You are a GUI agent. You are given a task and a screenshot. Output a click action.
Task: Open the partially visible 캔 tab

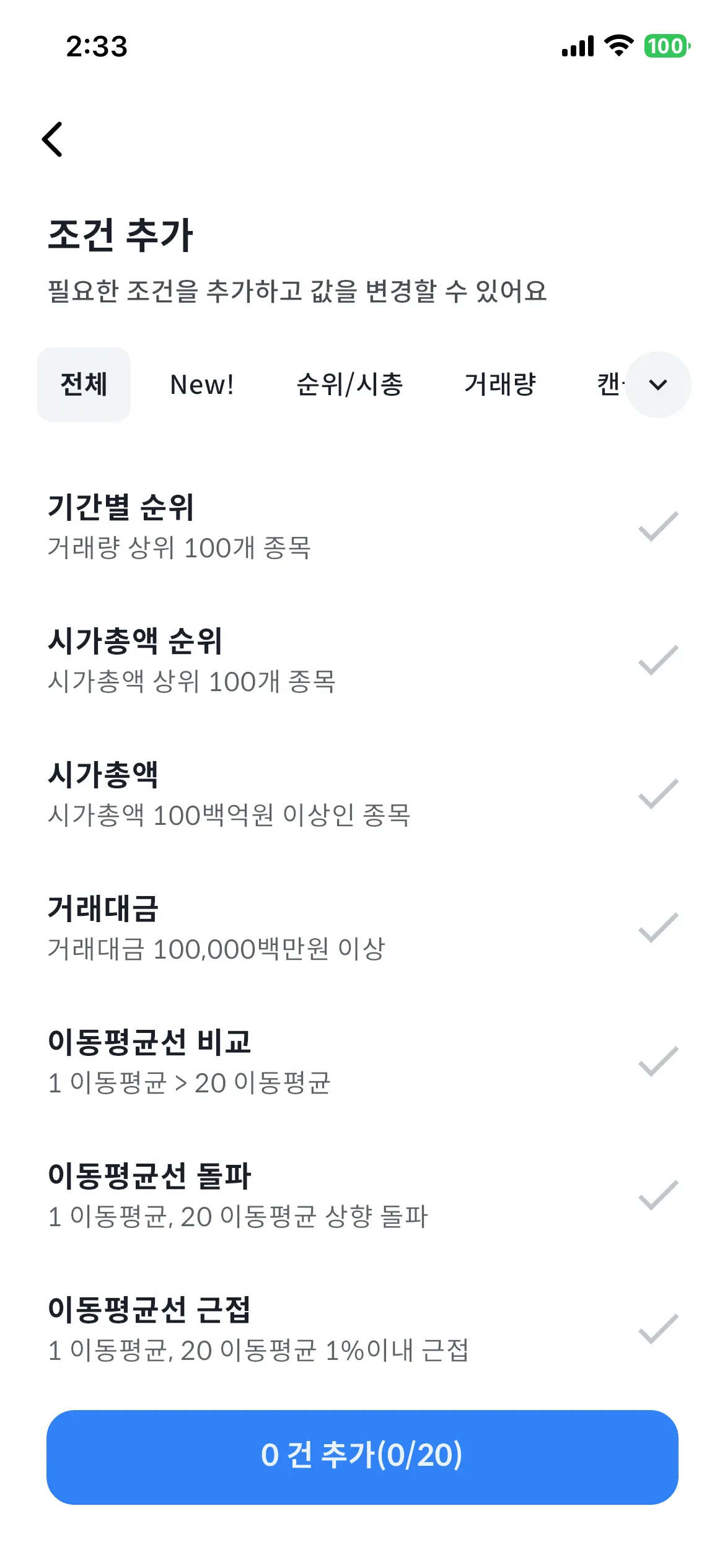(x=610, y=385)
